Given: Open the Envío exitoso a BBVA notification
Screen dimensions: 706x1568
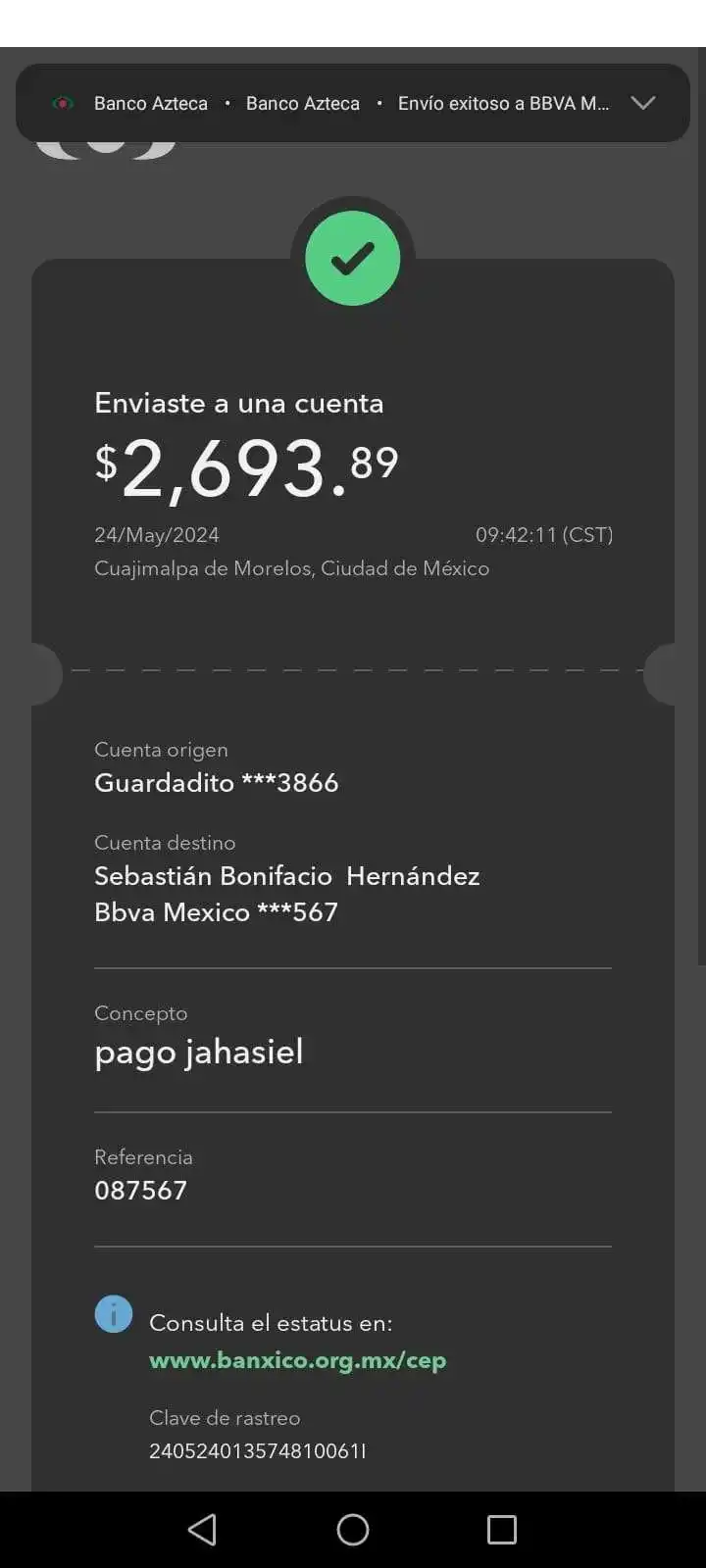Looking at the screenshot, I should tap(502, 103).
